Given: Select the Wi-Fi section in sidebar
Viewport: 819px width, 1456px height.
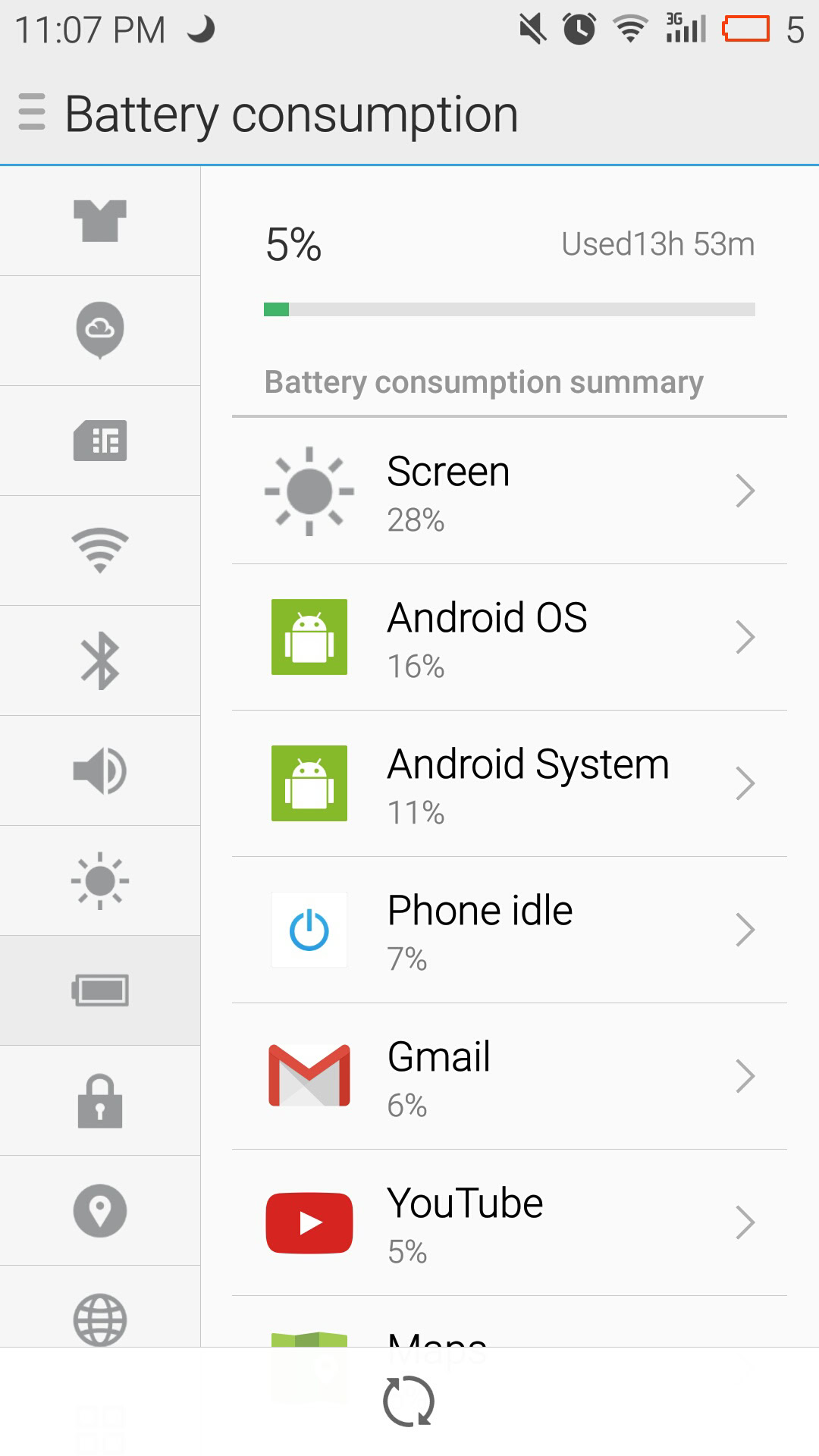Looking at the screenshot, I should [100, 551].
